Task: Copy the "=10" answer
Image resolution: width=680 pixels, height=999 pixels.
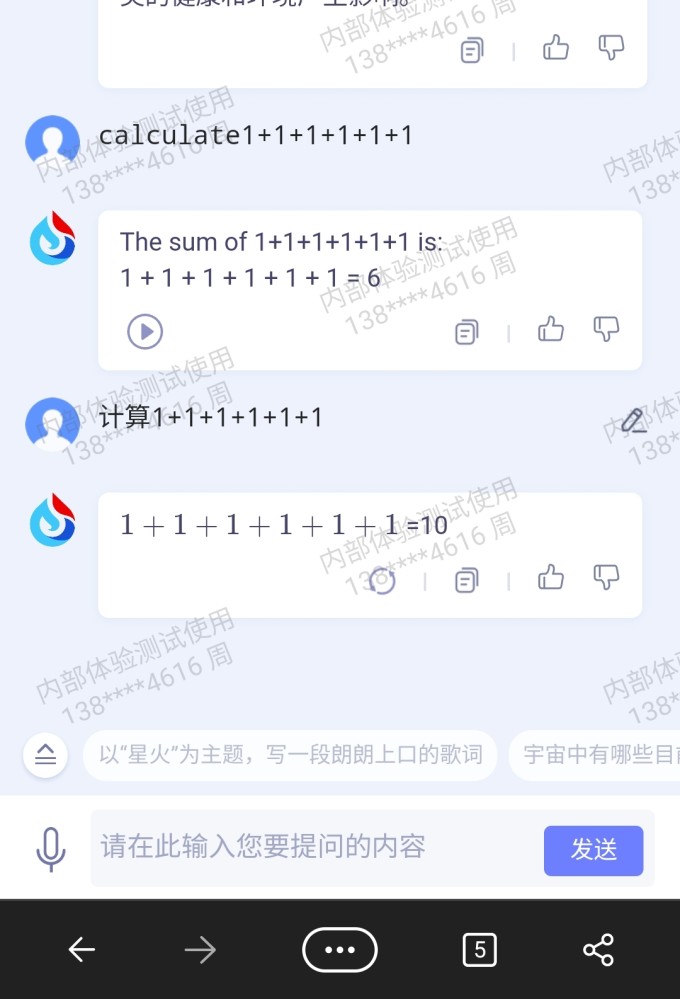Action: pos(467,580)
